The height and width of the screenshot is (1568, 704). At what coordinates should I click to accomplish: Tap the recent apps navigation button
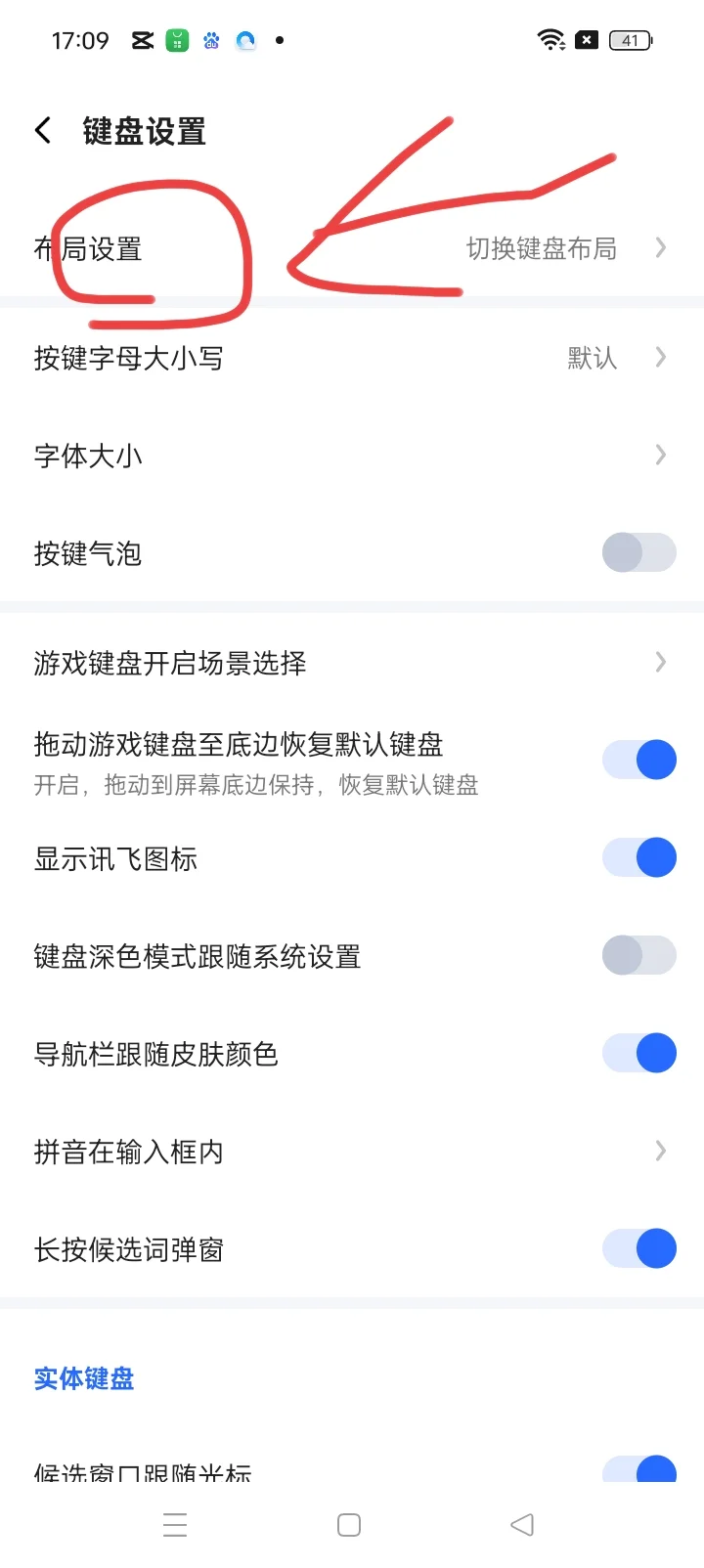click(x=175, y=1524)
